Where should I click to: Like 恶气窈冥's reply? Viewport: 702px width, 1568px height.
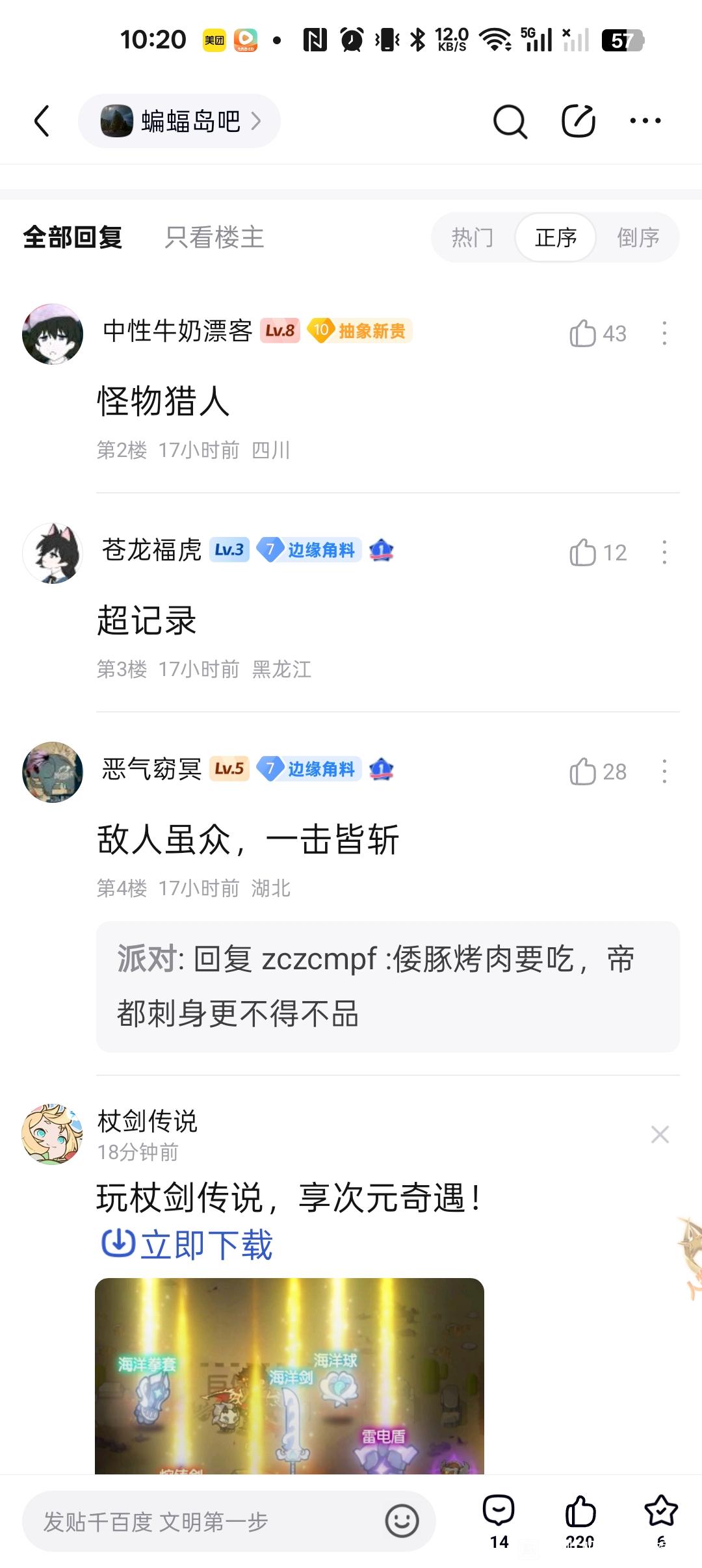(583, 772)
